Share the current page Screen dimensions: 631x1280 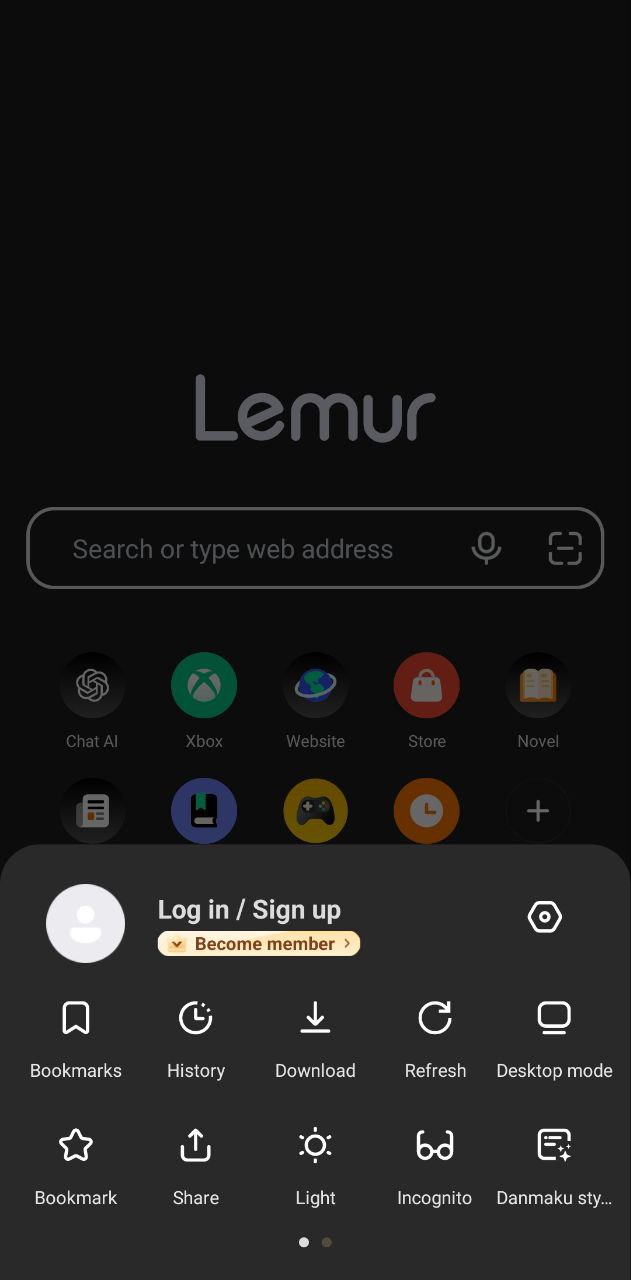coord(196,1165)
